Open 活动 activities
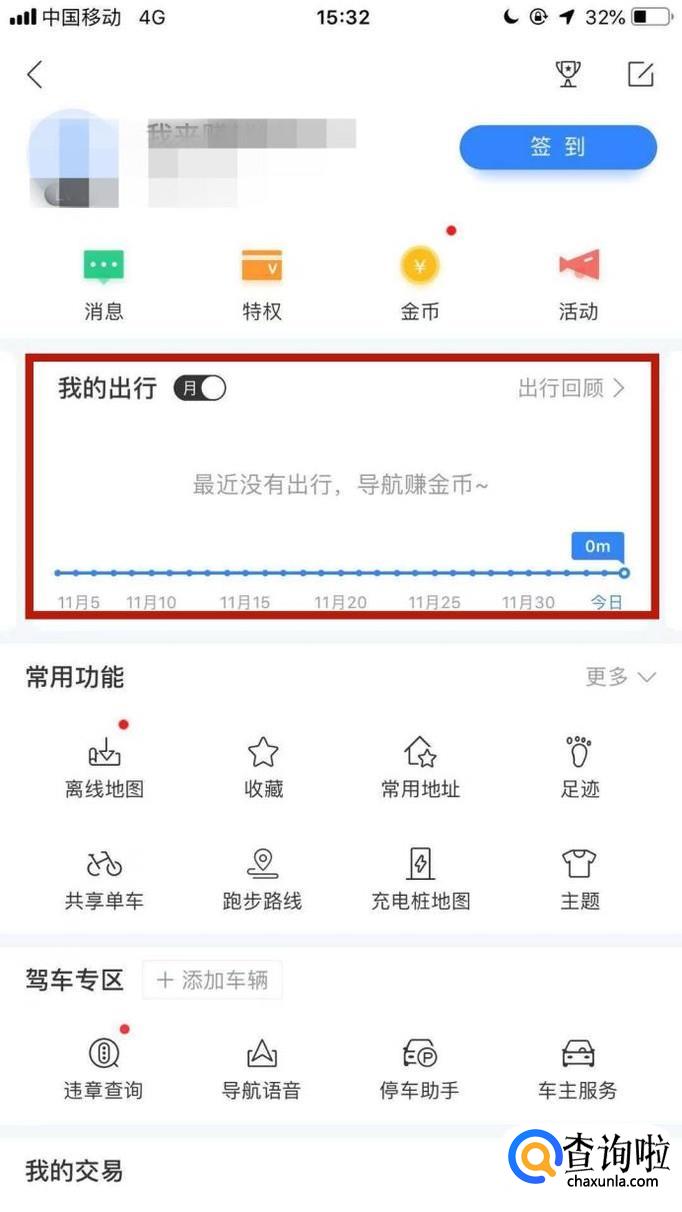Screen dimensions: 682x1212 click(x=578, y=285)
